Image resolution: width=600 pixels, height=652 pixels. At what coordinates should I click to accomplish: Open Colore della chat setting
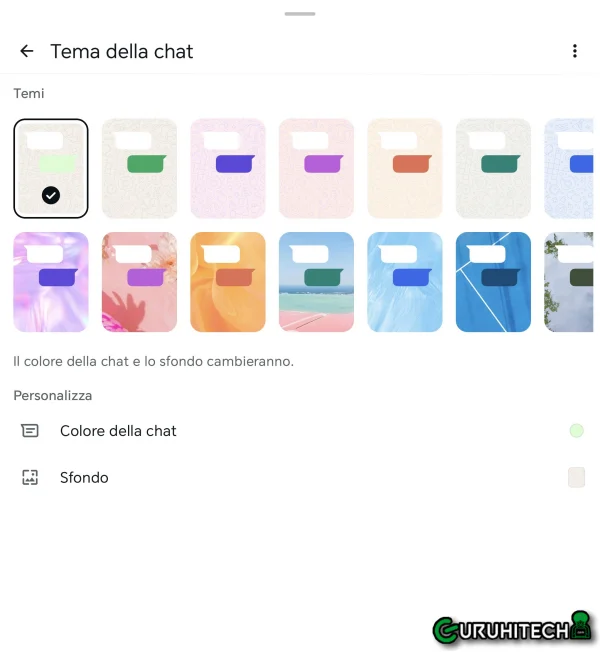point(118,431)
